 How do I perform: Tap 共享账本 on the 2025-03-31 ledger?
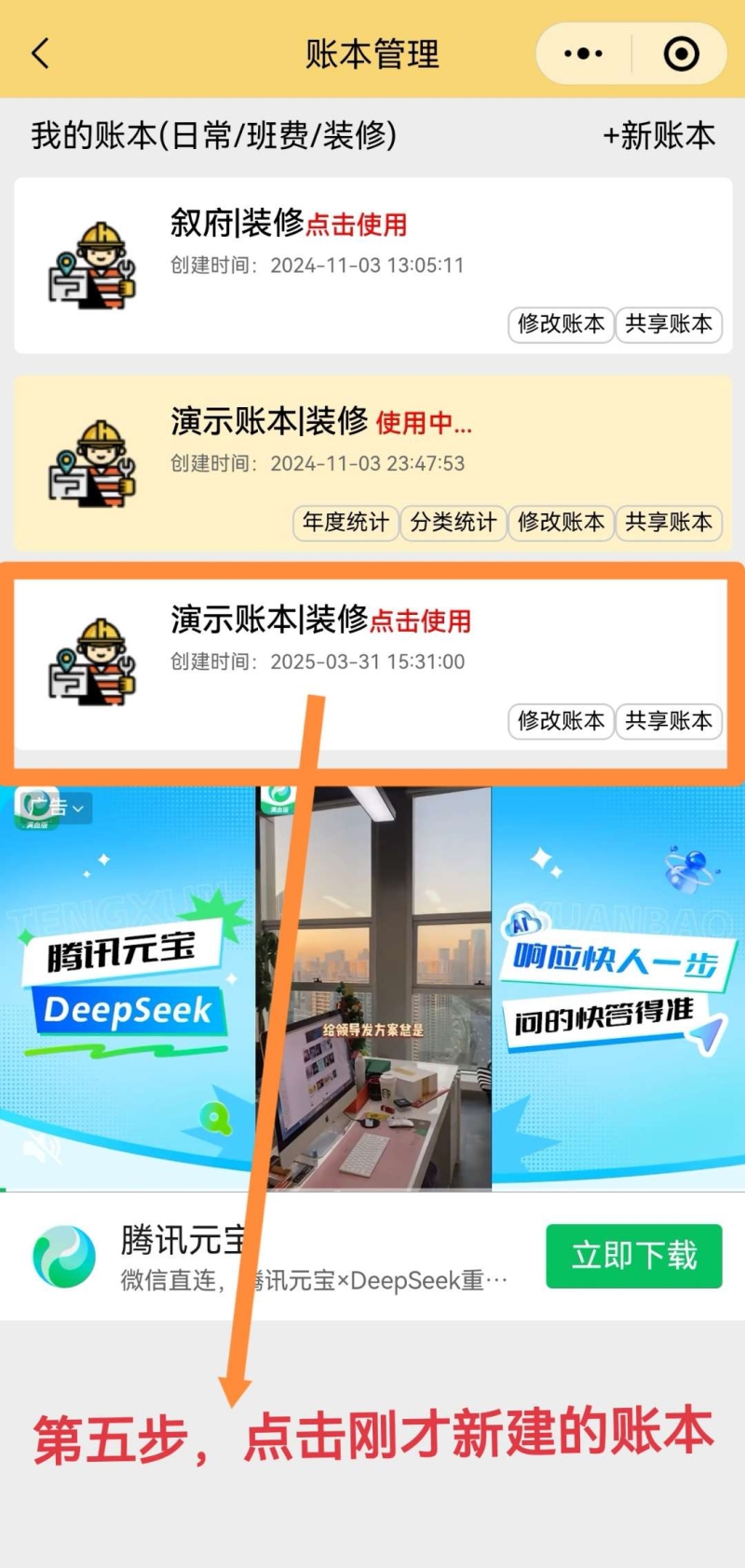click(669, 721)
